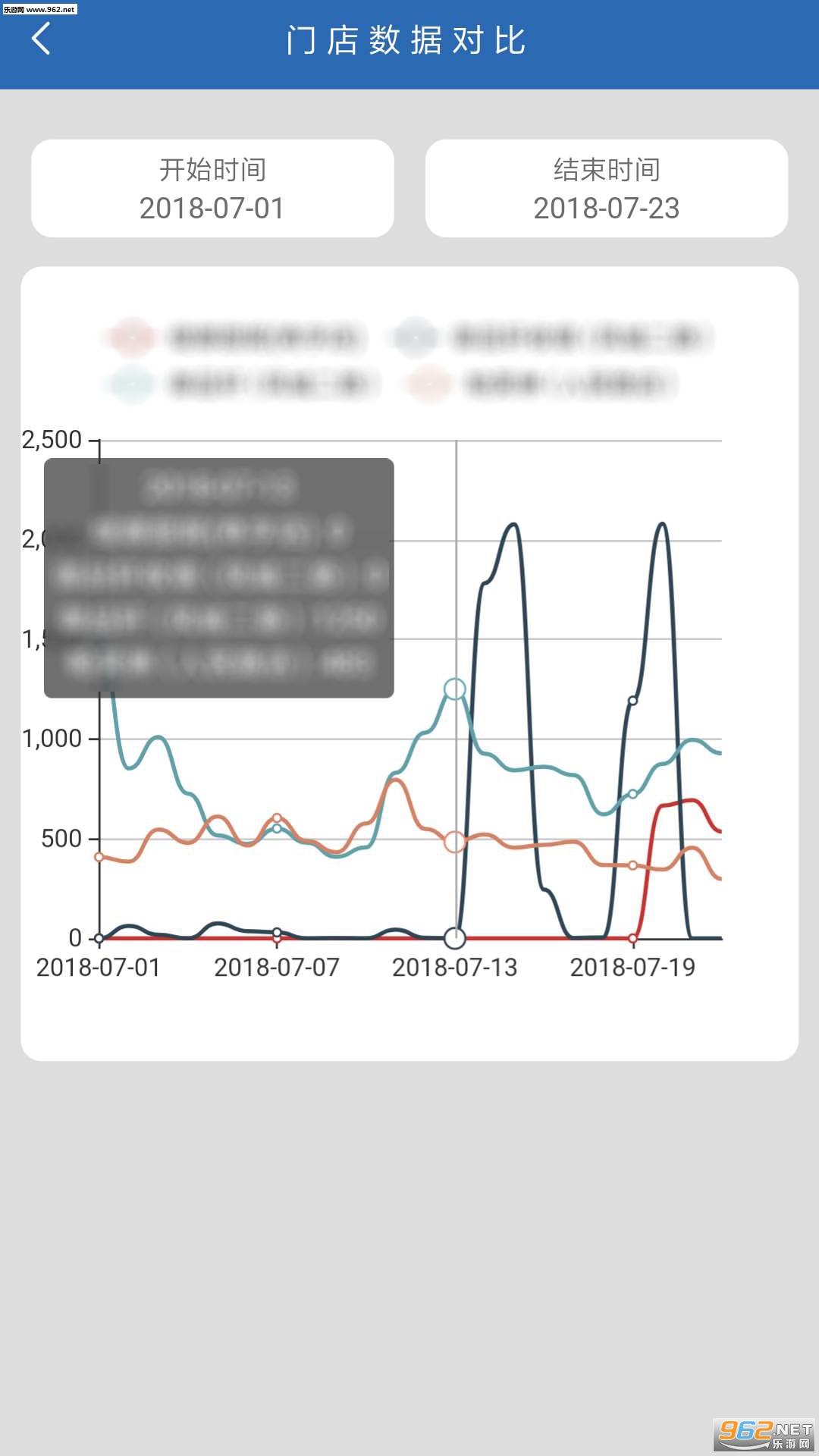Go back using the top-left arrow
819x1456 pixels.
click(41, 39)
